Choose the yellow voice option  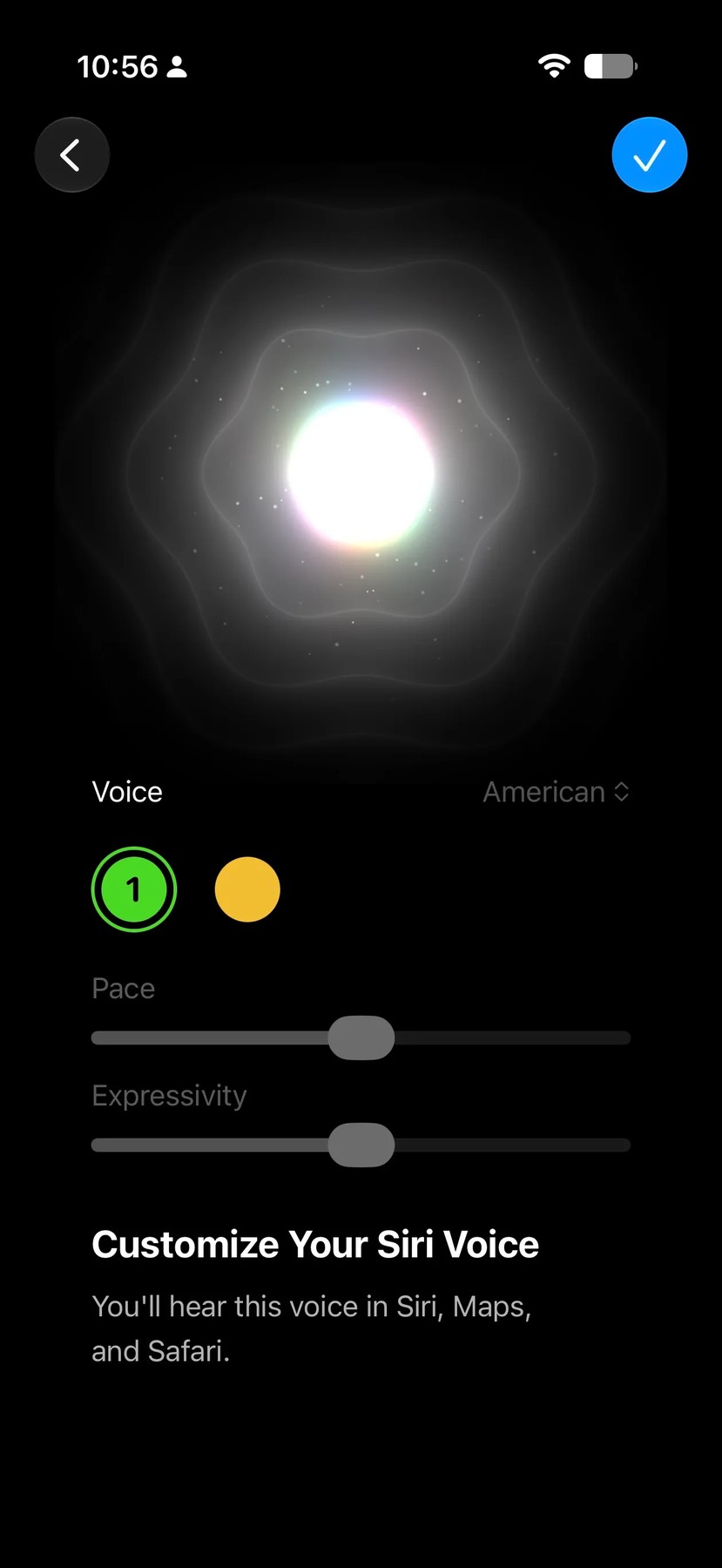coord(247,889)
